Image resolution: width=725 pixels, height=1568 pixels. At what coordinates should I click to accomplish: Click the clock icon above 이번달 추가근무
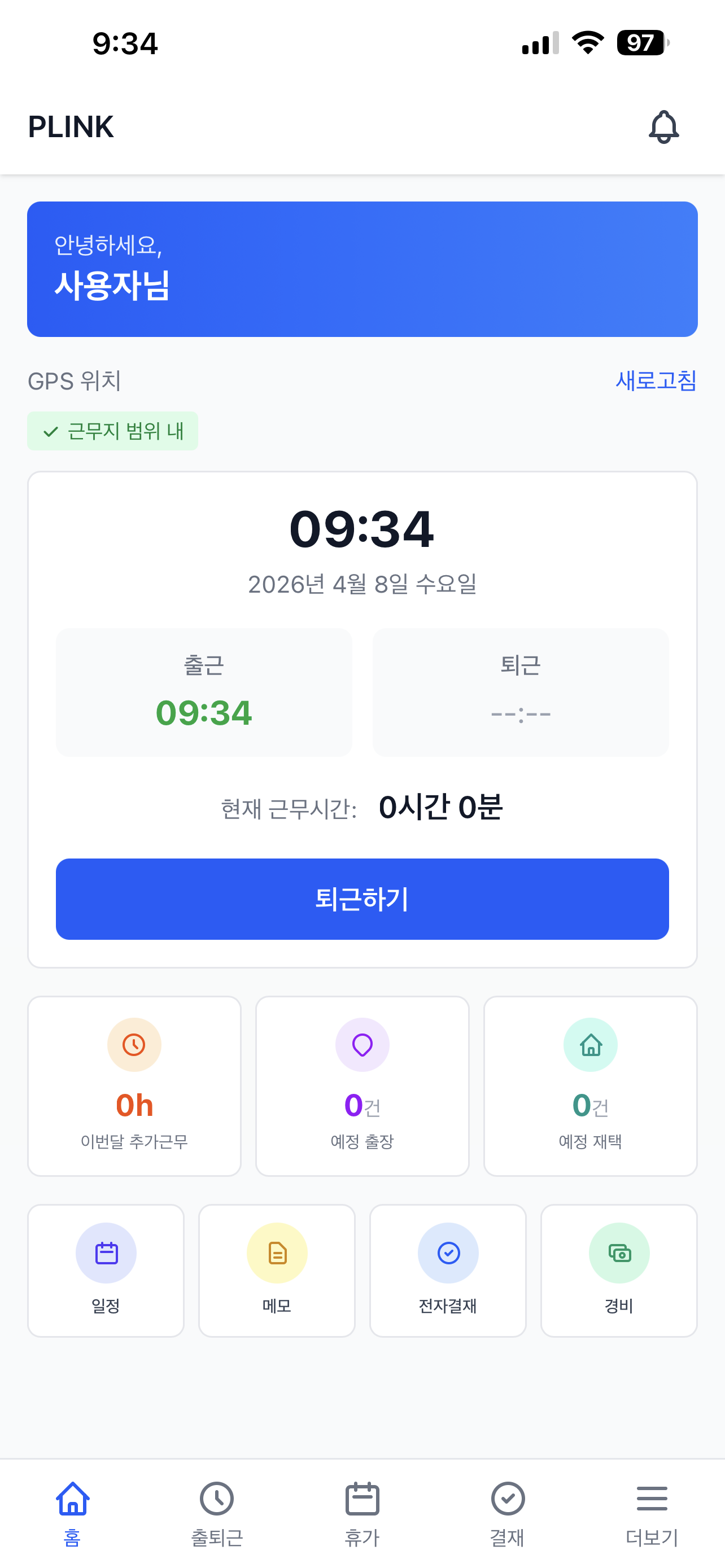(134, 1044)
